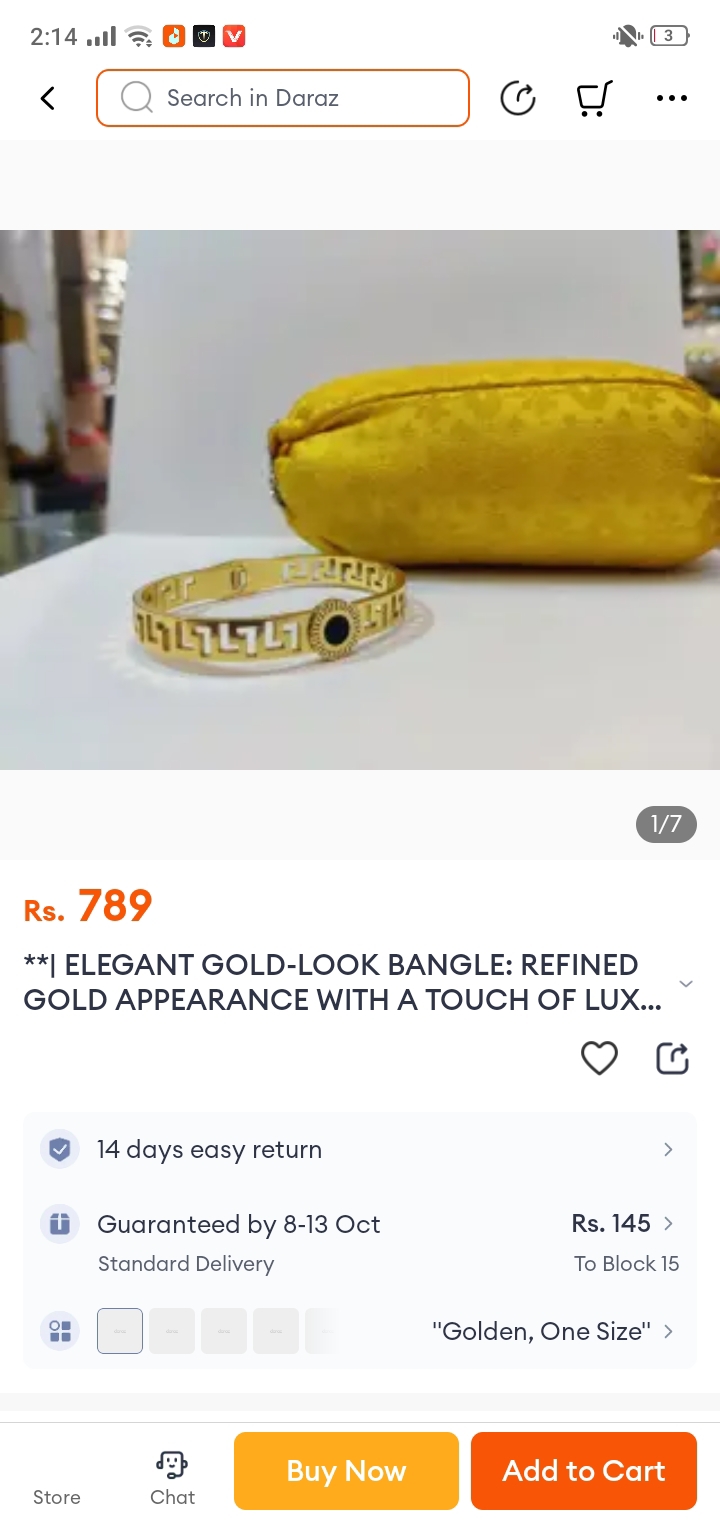The height and width of the screenshot is (1520, 720).
Task: Add bangle to wishlist with heart
Action: [x=599, y=1058]
